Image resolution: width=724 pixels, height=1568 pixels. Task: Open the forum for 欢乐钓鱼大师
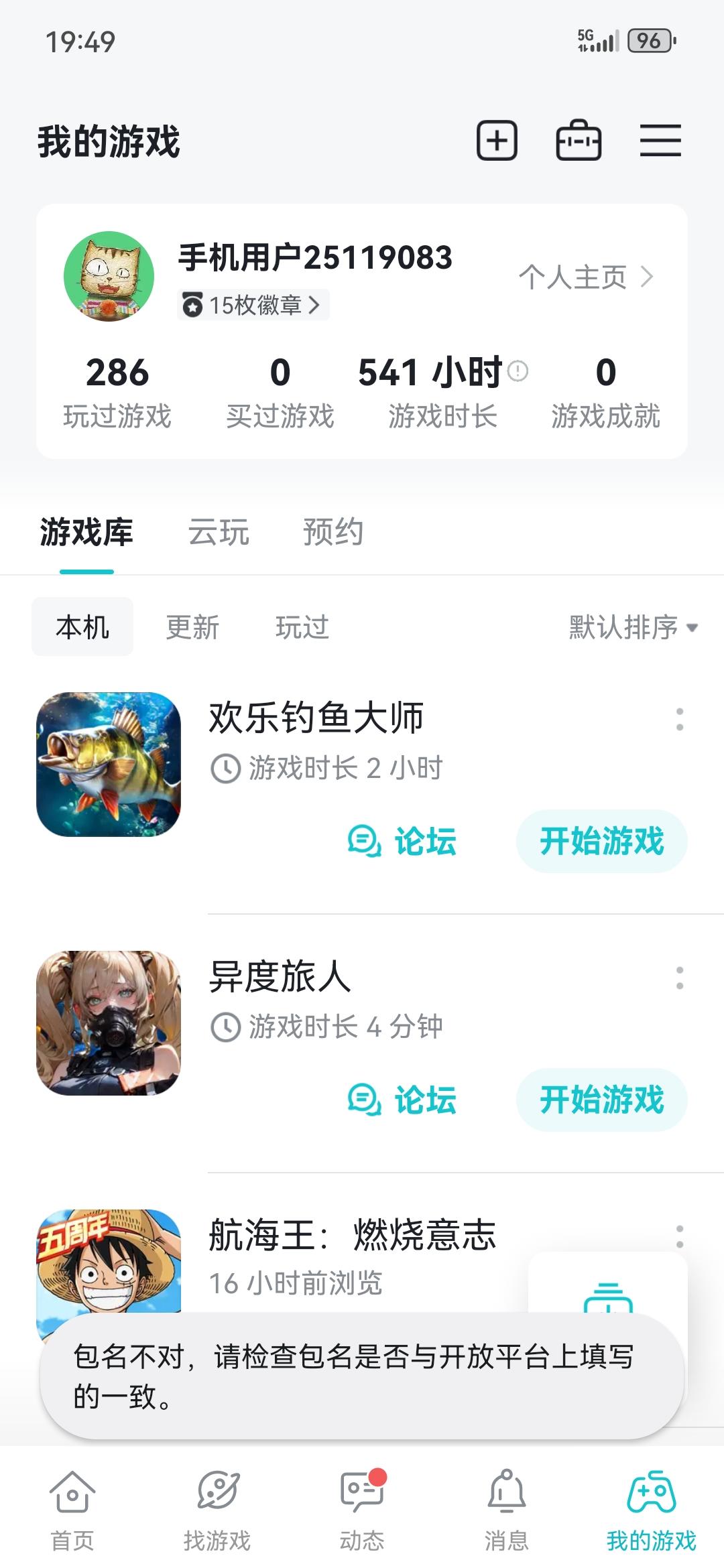[402, 841]
